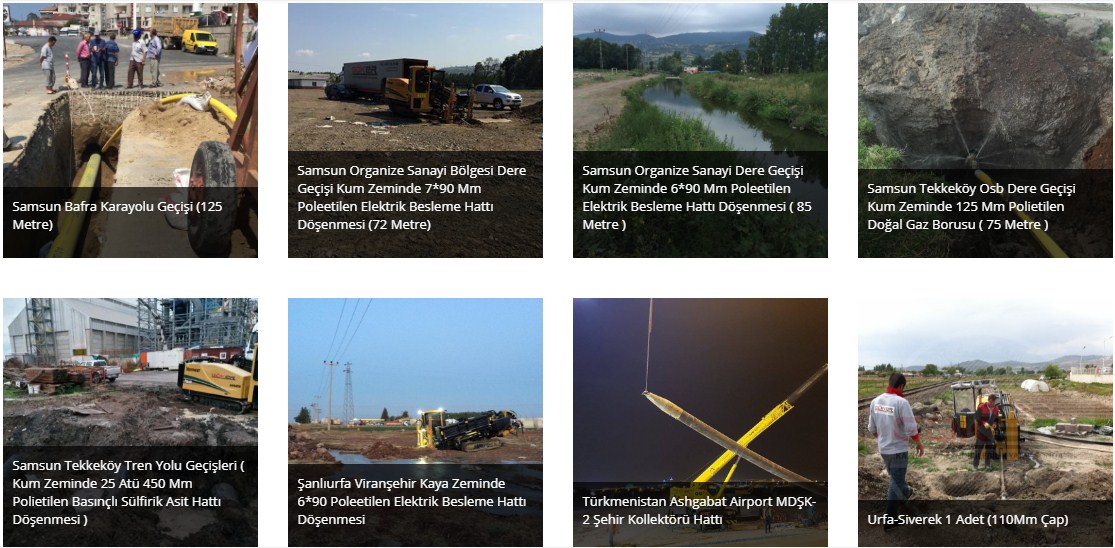Select the Urfa-Siverek 1 Adet project tile
This screenshot has height=548, width=1115.
(985, 422)
